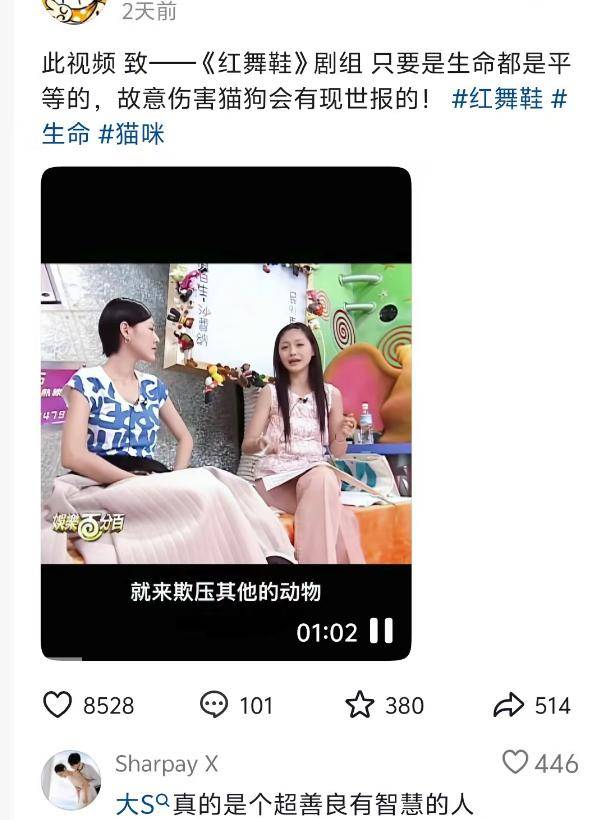Open the #红舞鞋 hashtag
This screenshot has height=820, width=603.
coord(496,100)
